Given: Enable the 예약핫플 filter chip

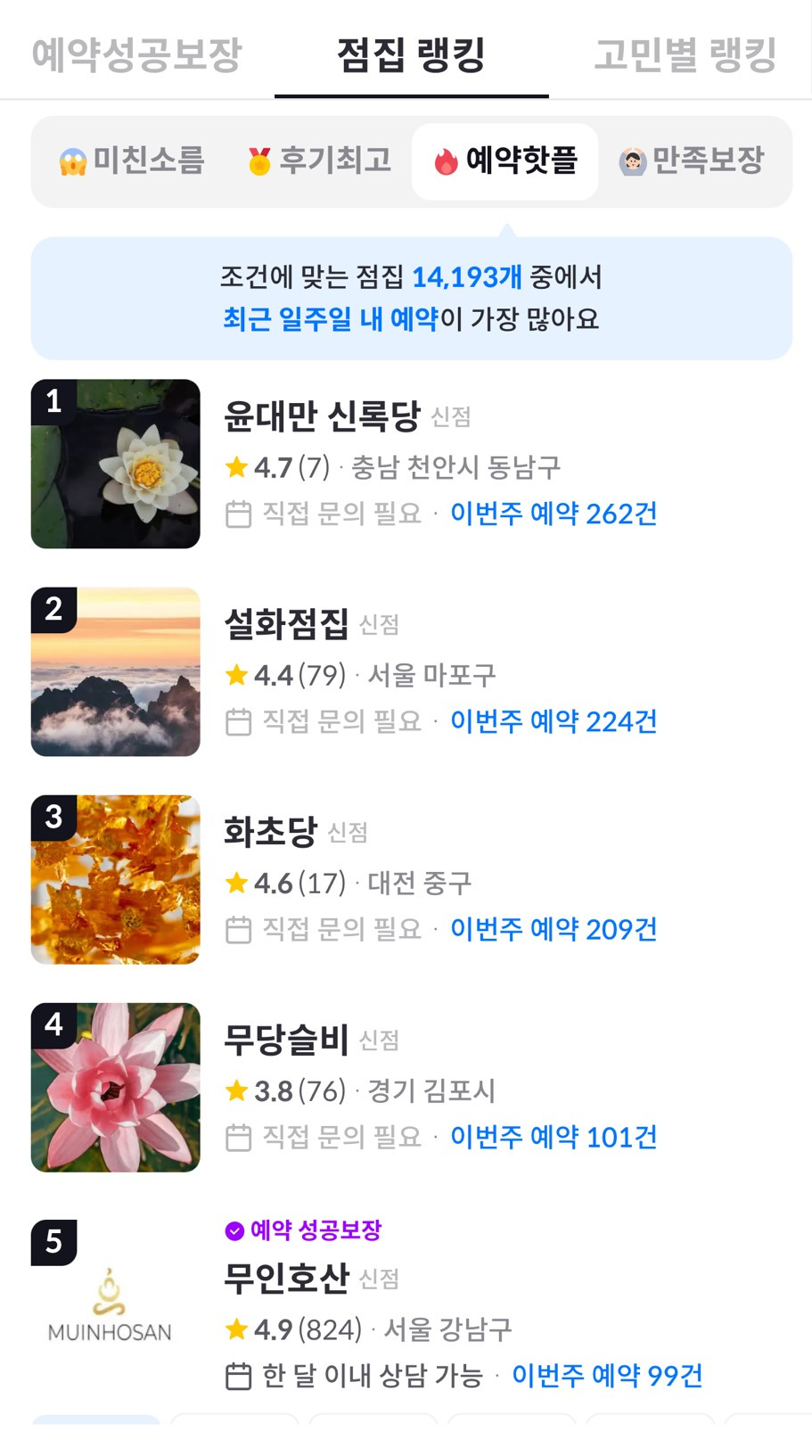Looking at the screenshot, I should click(x=504, y=161).
